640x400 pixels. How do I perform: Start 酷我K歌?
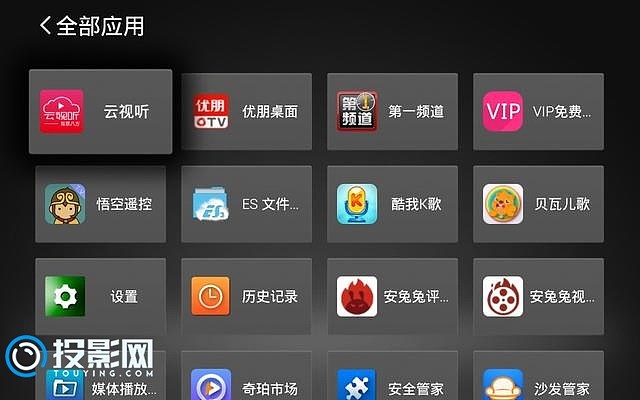(x=392, y=204)
